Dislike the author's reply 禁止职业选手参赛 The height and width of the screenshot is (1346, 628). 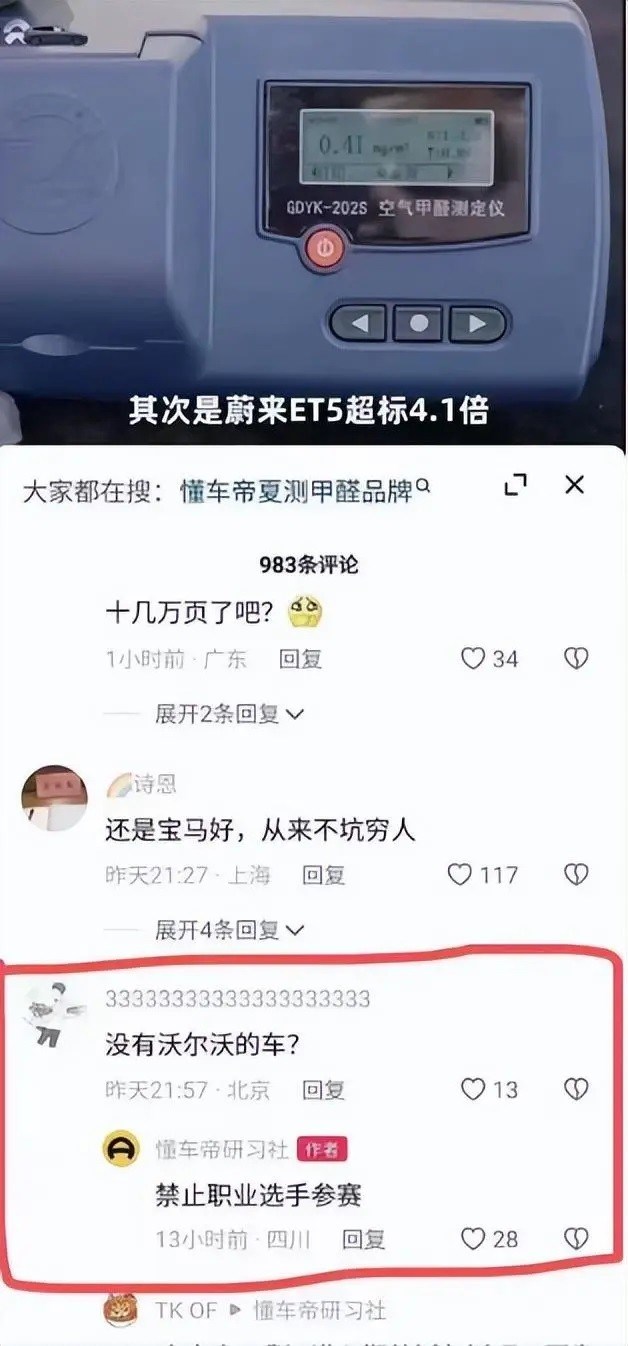point(576,1239)
